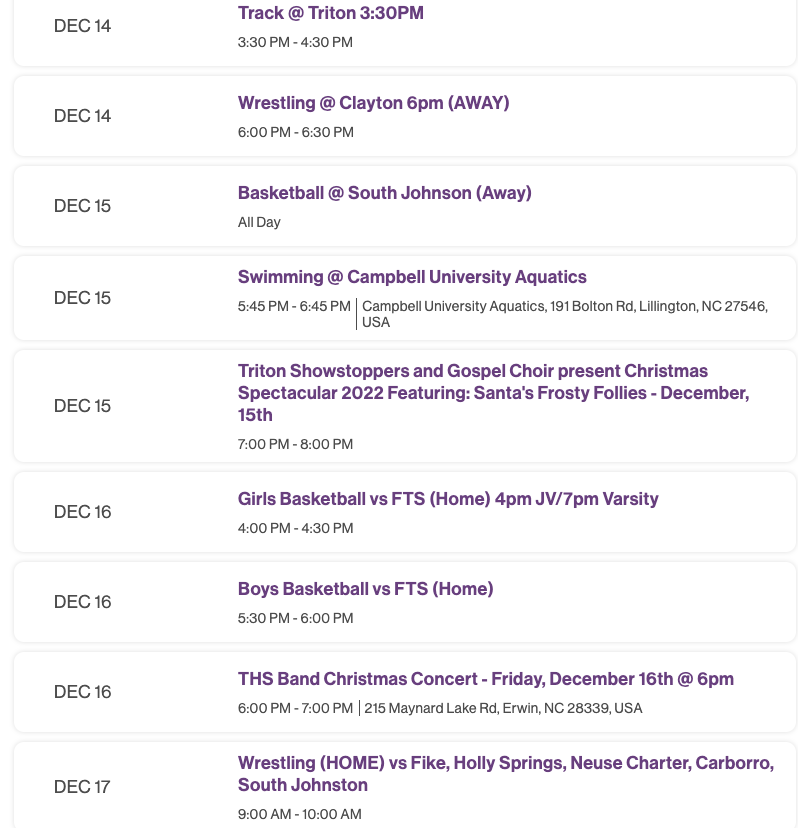Image resolution: width=798 pixels, height=828 pixels.
Task: View the THS Band Christmas Concert event
Action: point(486,679)
